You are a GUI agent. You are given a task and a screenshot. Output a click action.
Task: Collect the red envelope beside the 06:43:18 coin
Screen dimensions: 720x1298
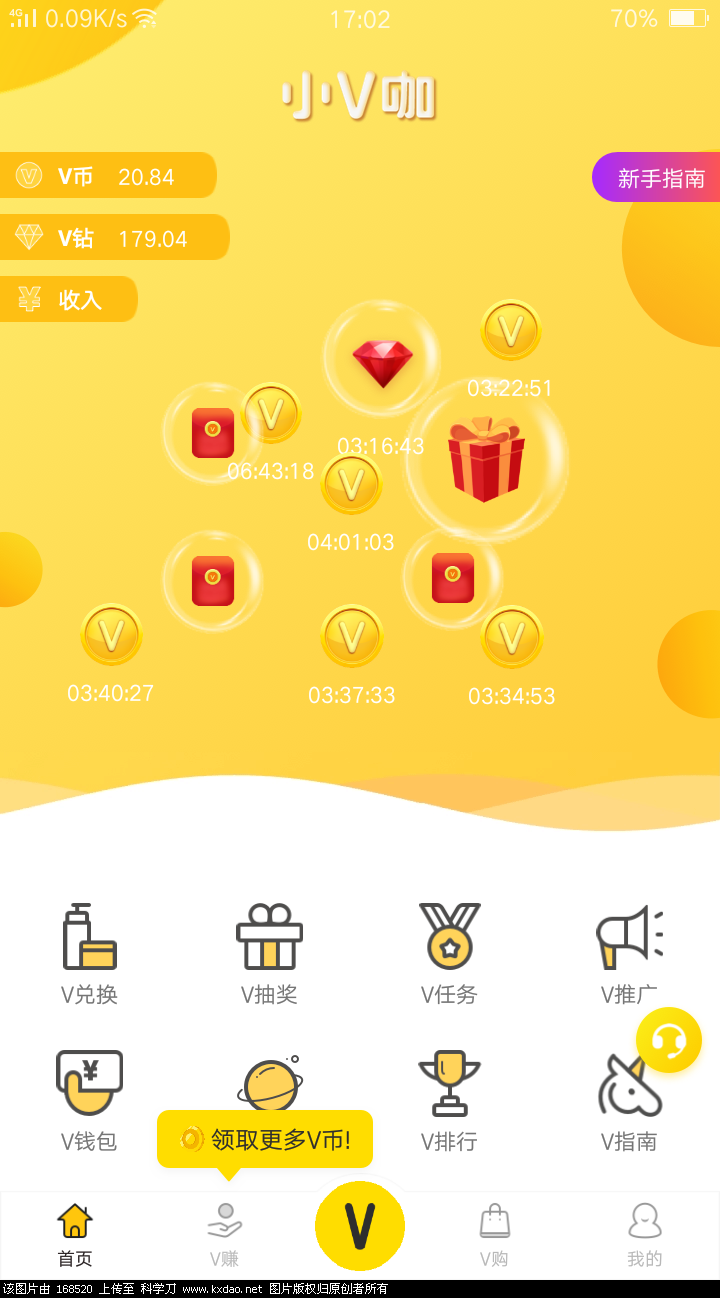pos(212,433)
